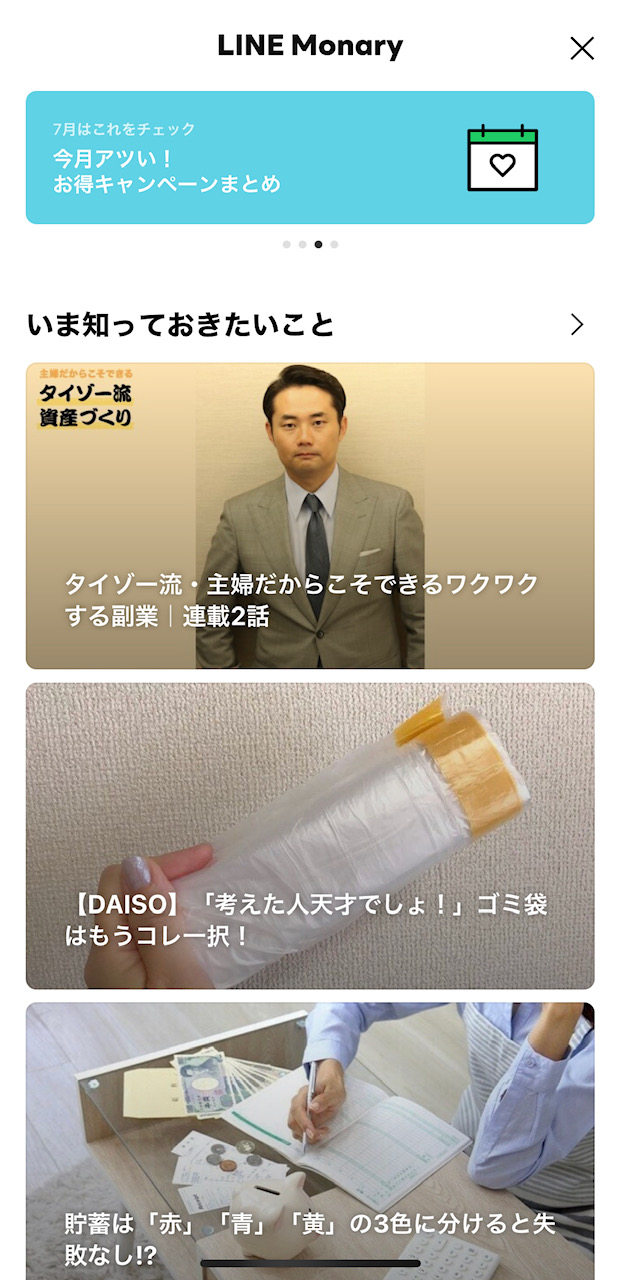620x1280 pixels.
Task: Open the 今月アツい！お得キャンペーンまとめ banner
Action: click(x=310, y=157)
